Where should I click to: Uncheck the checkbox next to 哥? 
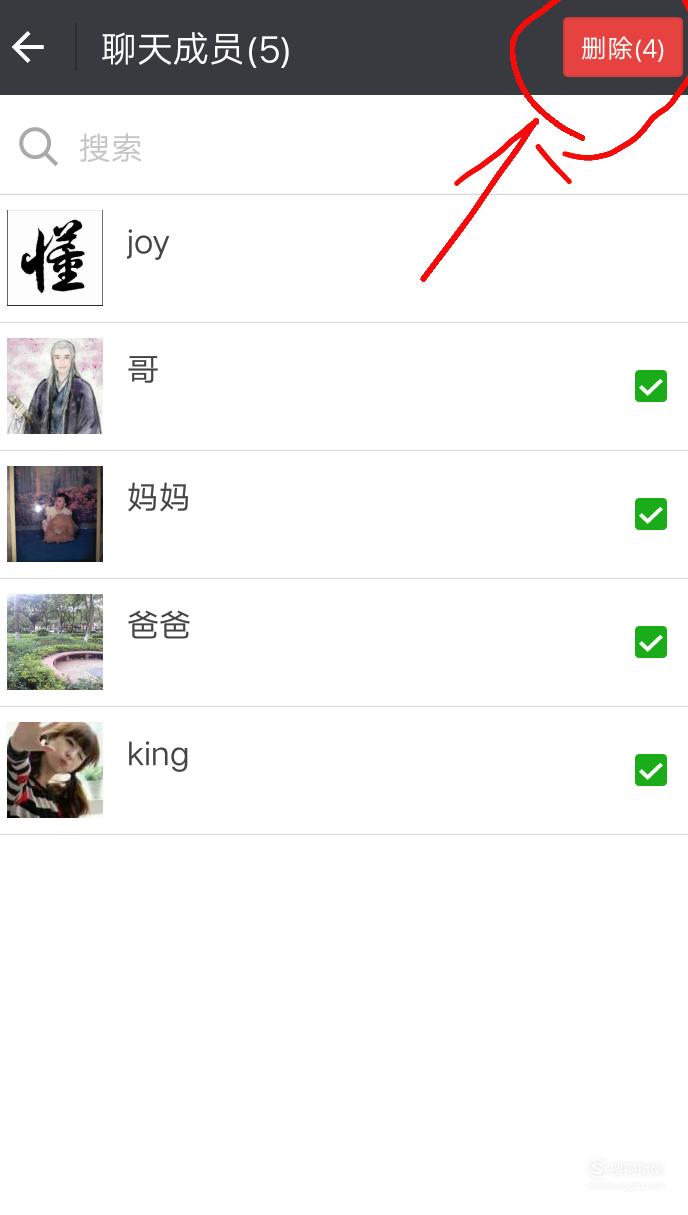tap(651, 386)
